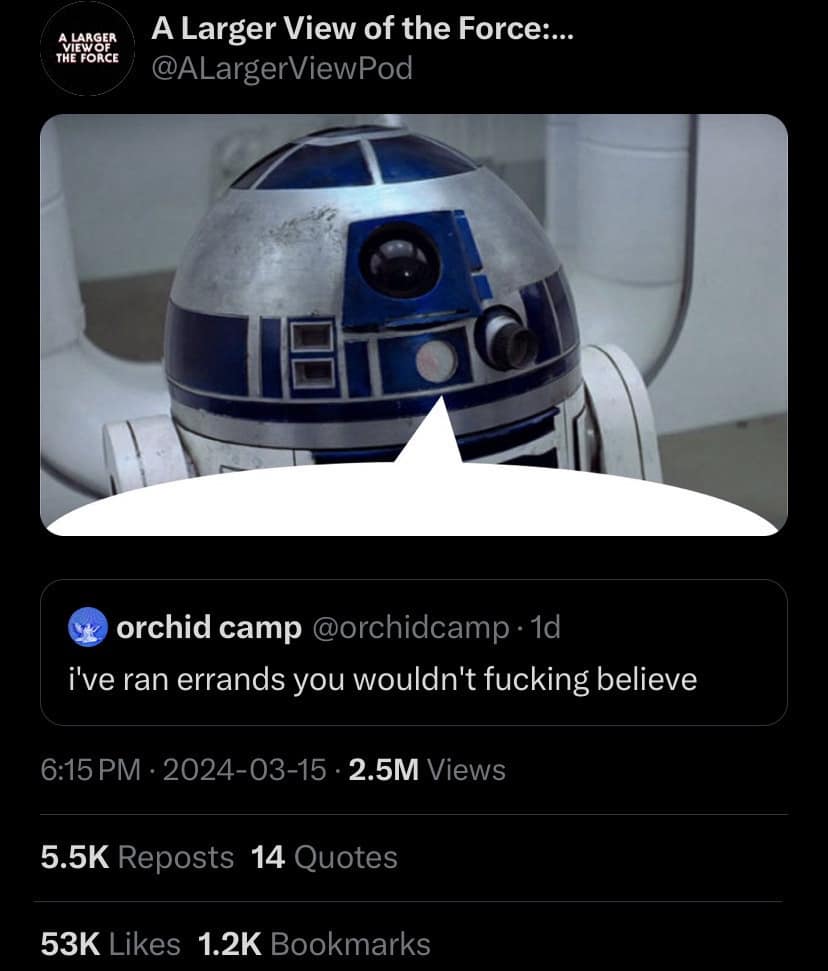View the 5.5K Reposts list
Screen dimensions: 828x971
138,857
